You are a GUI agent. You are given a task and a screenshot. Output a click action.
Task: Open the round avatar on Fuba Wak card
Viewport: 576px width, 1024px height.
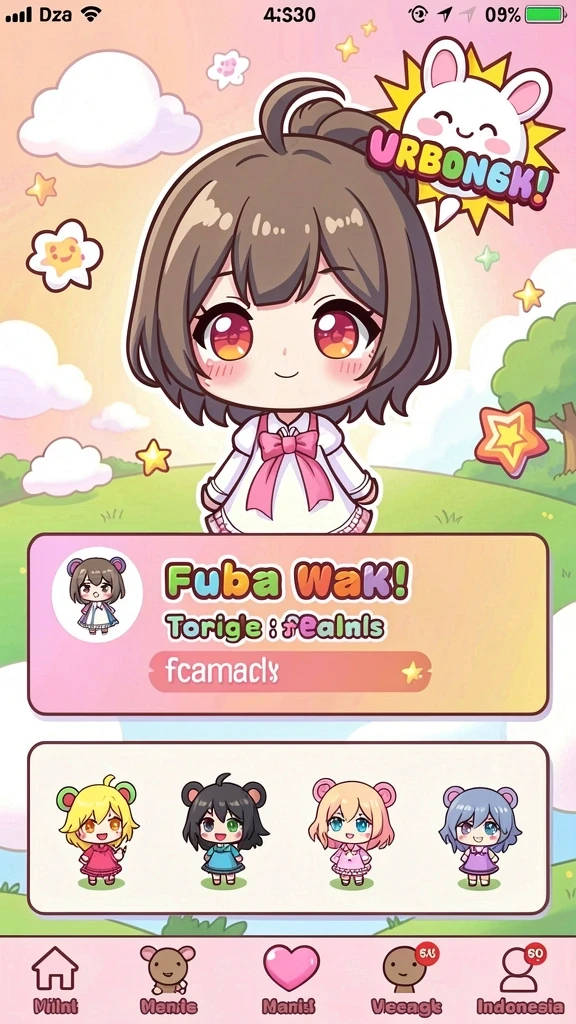[97, 594]
